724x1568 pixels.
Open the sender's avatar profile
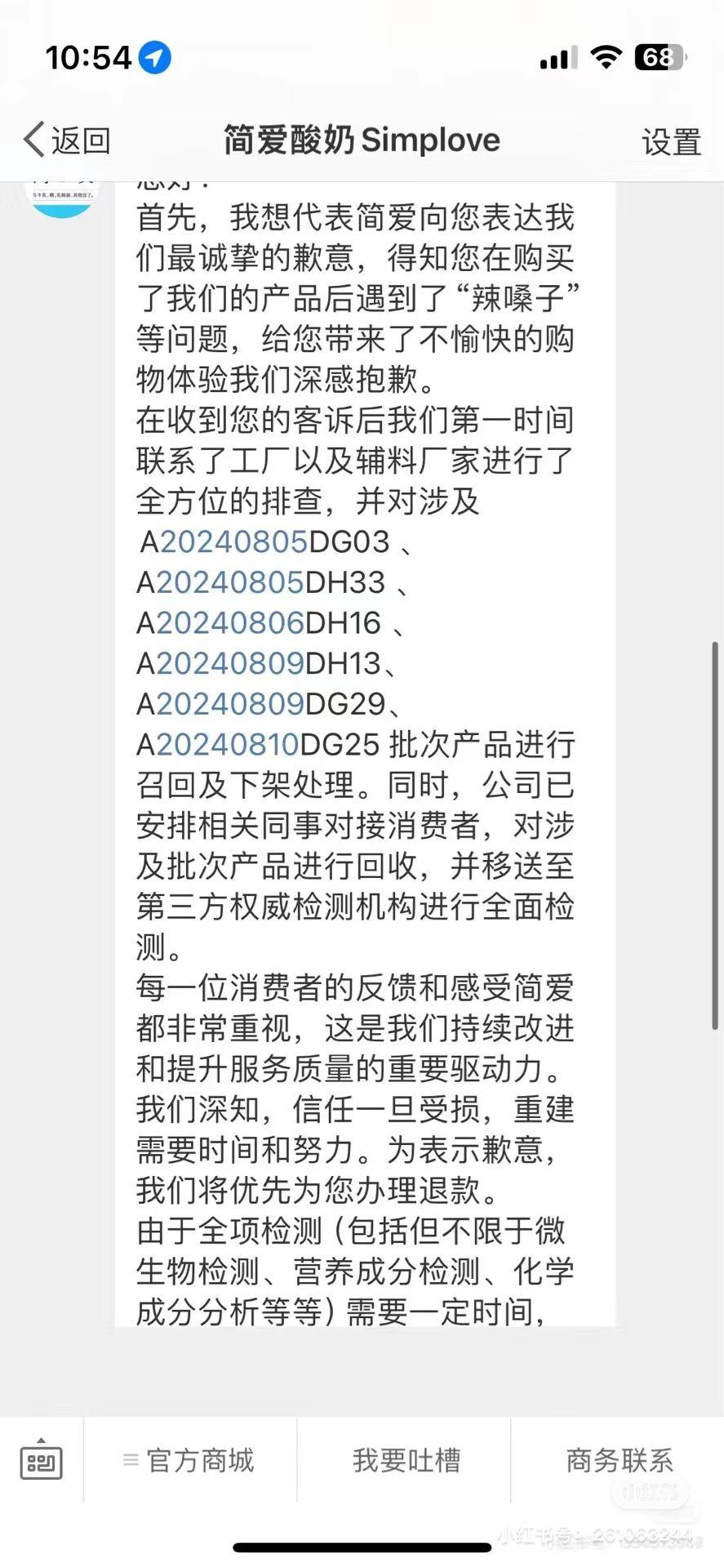tap(62, 198)
